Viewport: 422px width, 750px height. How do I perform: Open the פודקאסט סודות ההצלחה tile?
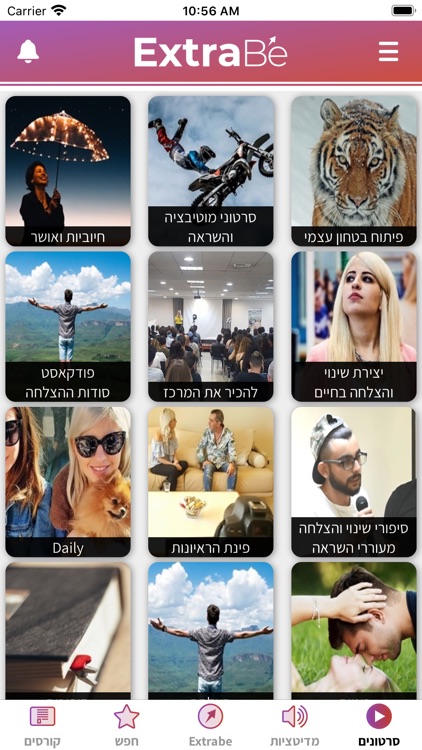pos(68,327)
